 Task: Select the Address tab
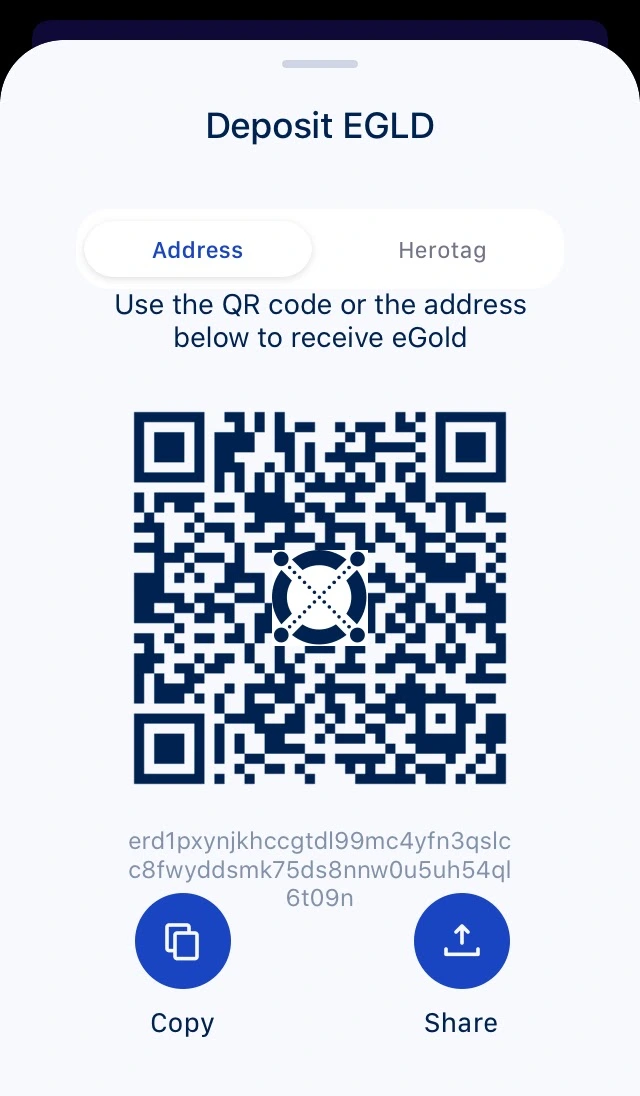click(198, 250)
